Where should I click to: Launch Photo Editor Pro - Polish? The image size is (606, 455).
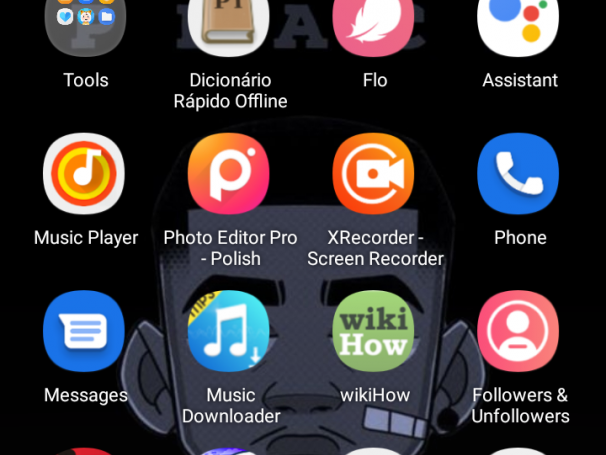point(229,174)
